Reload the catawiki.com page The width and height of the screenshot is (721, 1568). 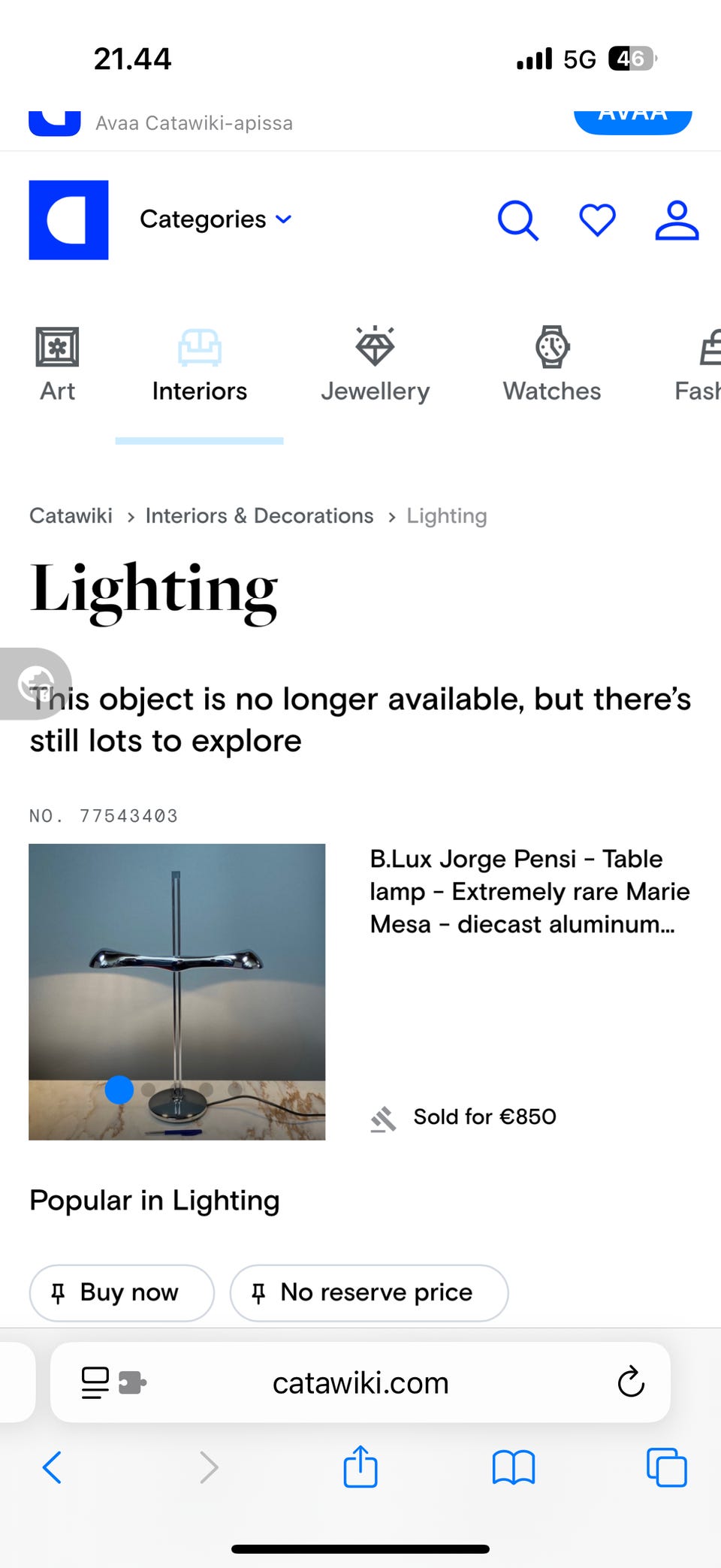click(631, 1382)
